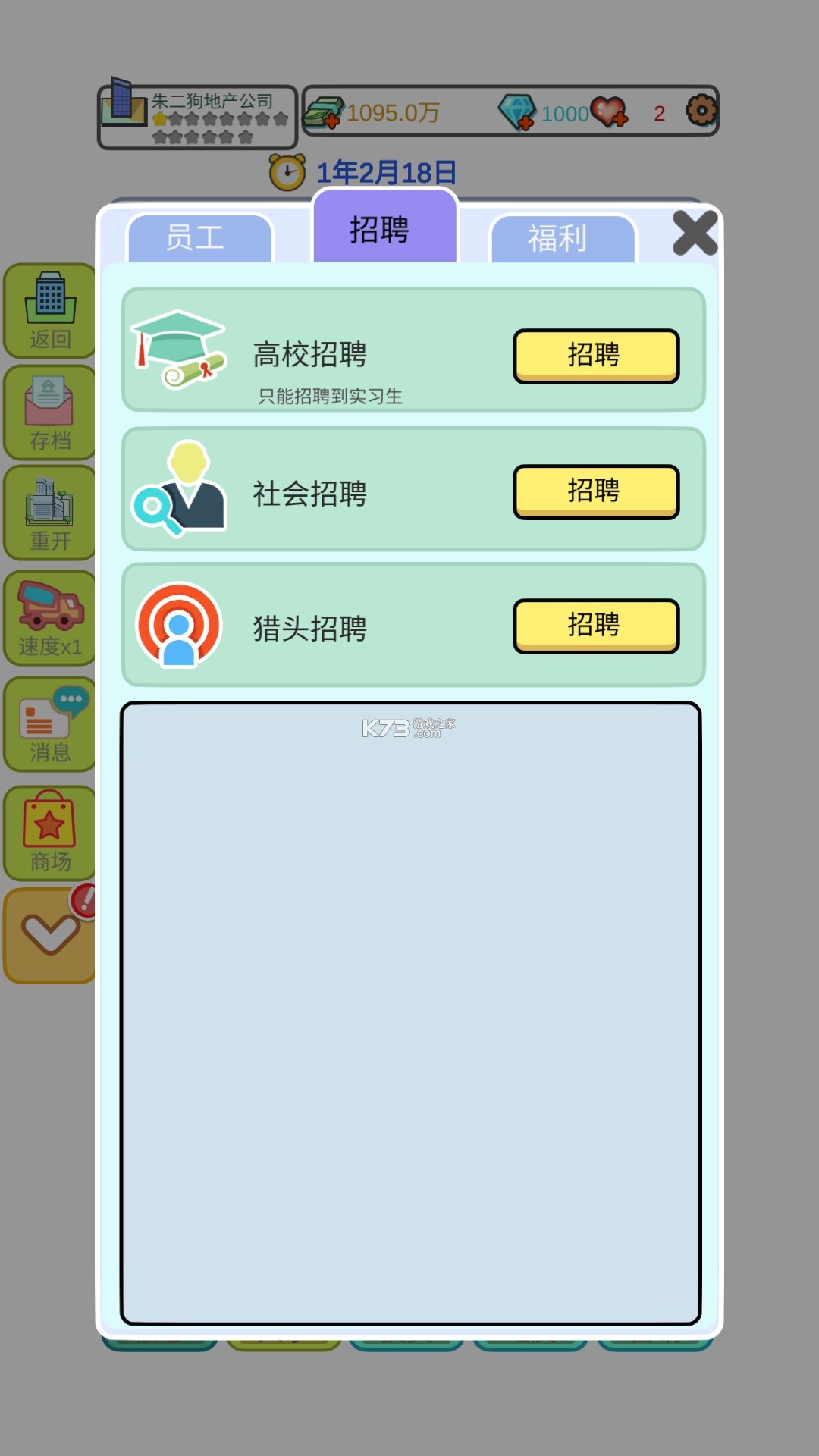Image resolution: width=819 pixels, height=1456 pixels.
Task: Add more diamonds via diamond icon
Action: 518,113
